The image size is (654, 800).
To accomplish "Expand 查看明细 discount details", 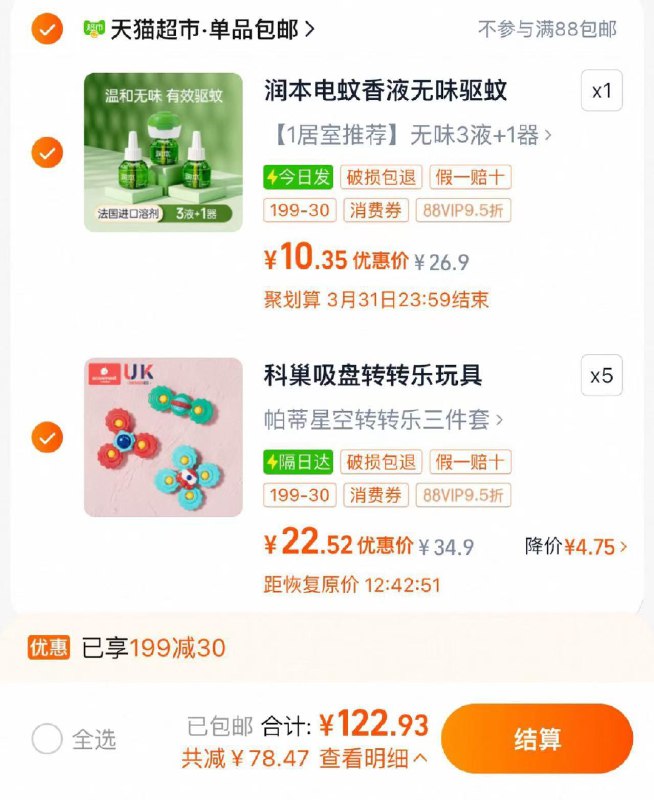I will (x=373, y=759).
